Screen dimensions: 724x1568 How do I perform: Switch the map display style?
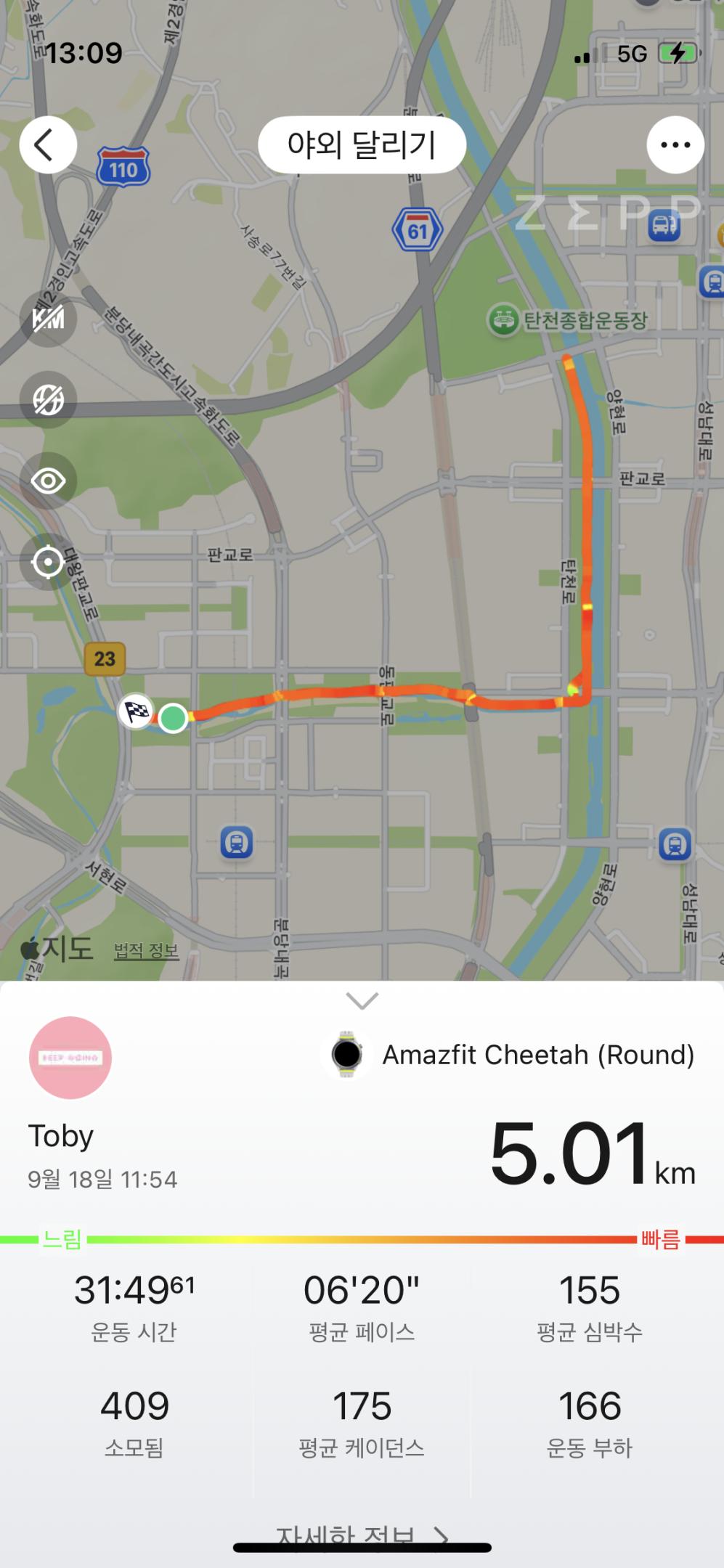coord(48,400)
